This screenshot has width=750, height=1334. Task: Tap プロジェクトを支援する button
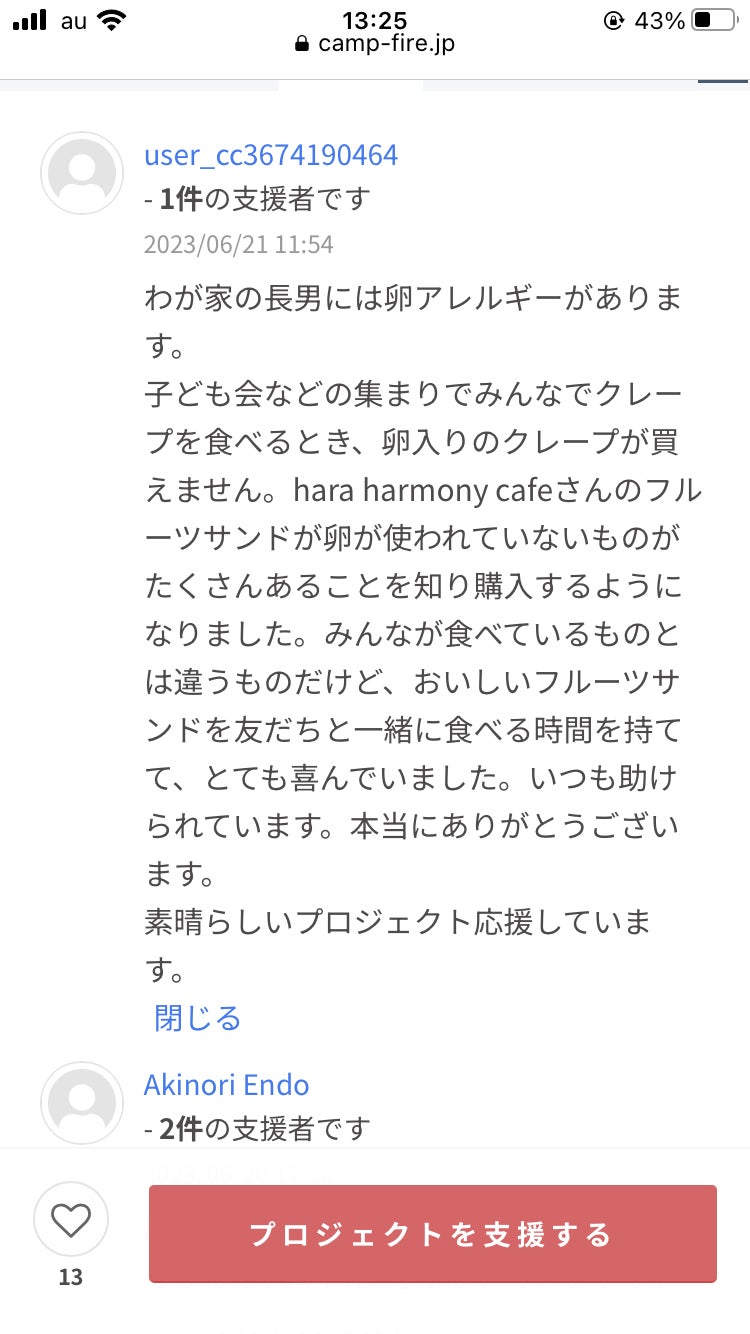pos(432,1234)
